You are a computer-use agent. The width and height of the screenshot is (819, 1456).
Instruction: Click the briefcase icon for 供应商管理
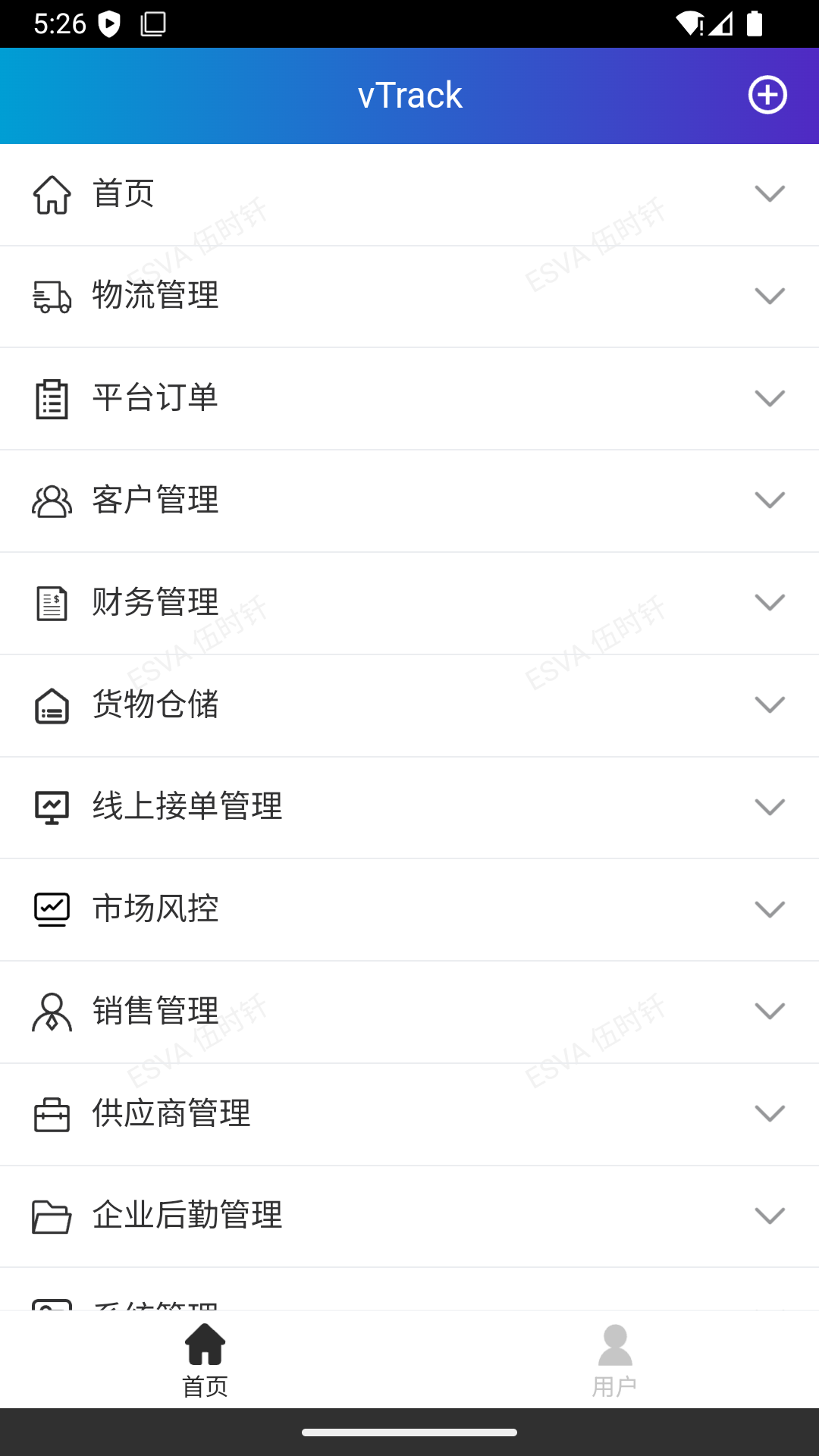pos(51,1113)
